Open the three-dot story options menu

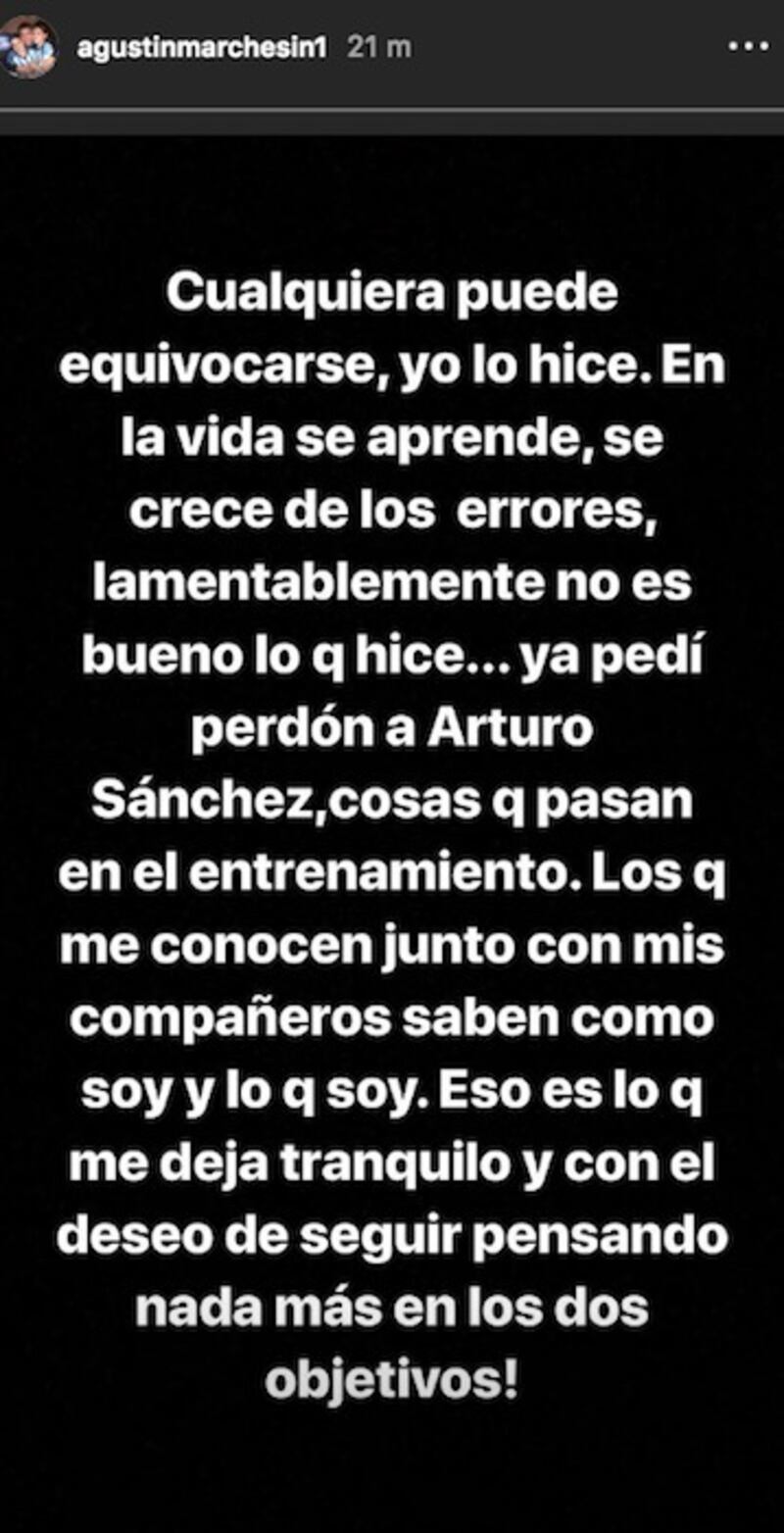749,47
